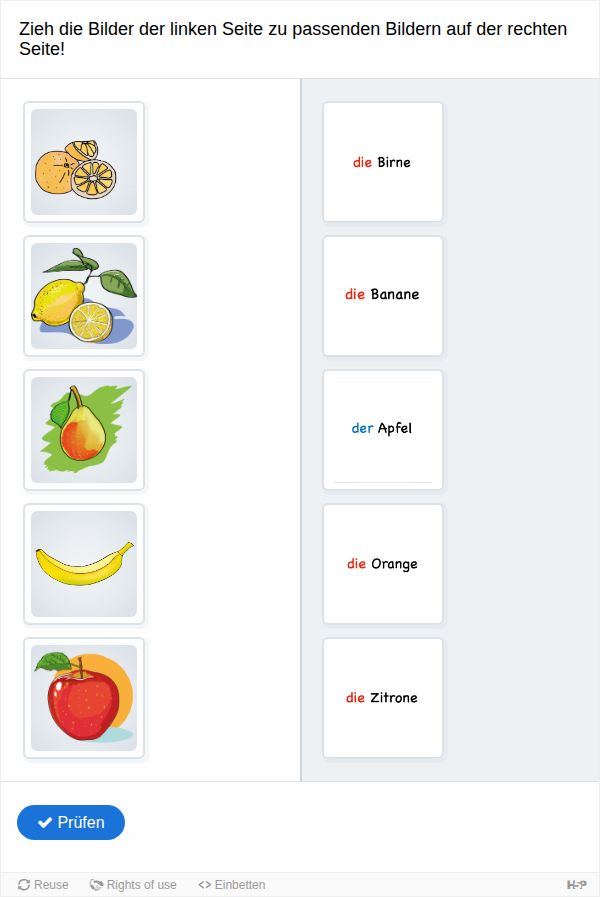Select the banana picture

(x=84, y=564)
